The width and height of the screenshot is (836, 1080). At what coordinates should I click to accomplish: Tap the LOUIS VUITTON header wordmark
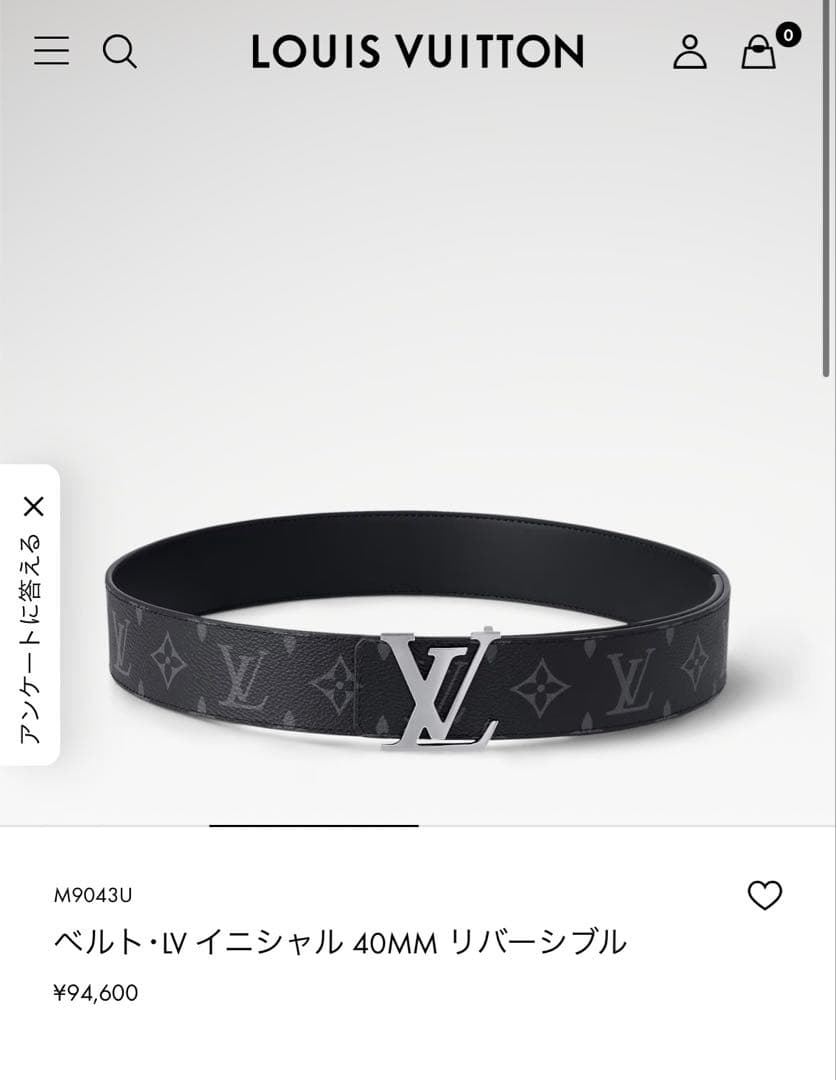pyautogui.click(x=417, y=52)
